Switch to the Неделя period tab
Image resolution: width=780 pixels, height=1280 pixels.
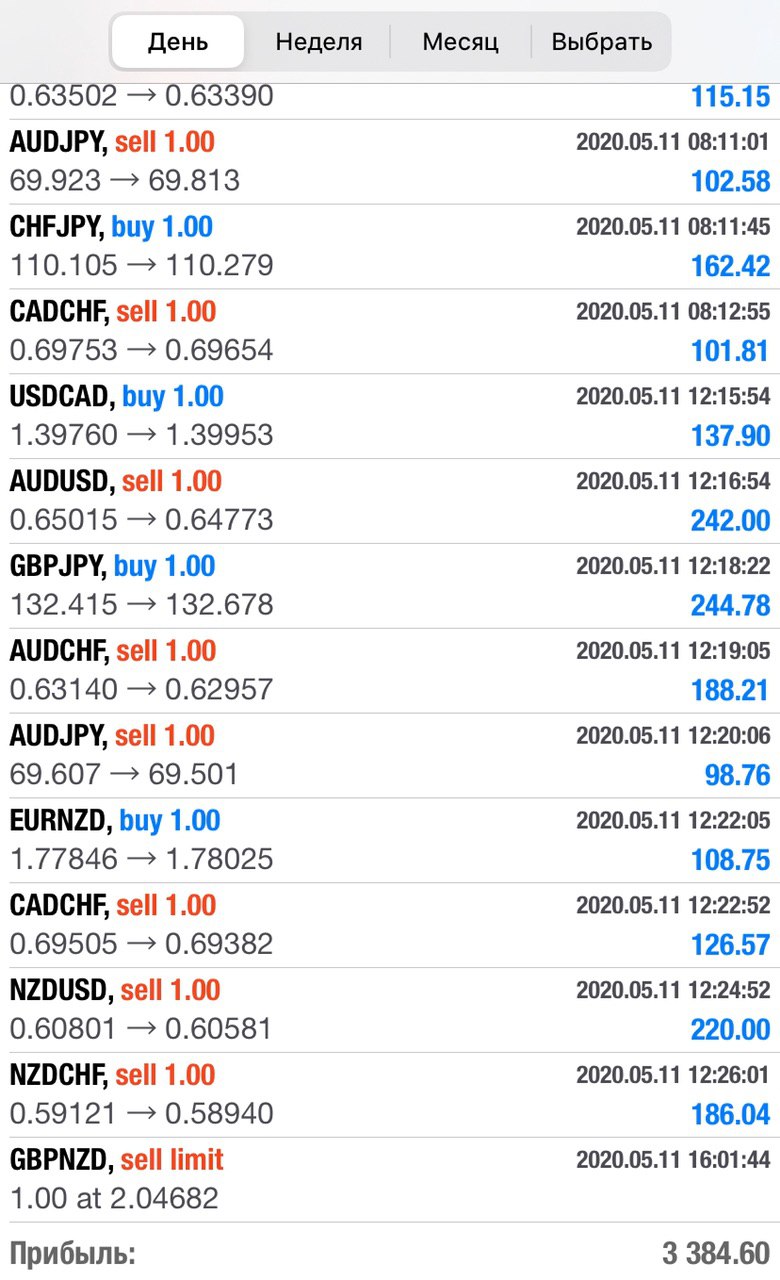(319, 42)
